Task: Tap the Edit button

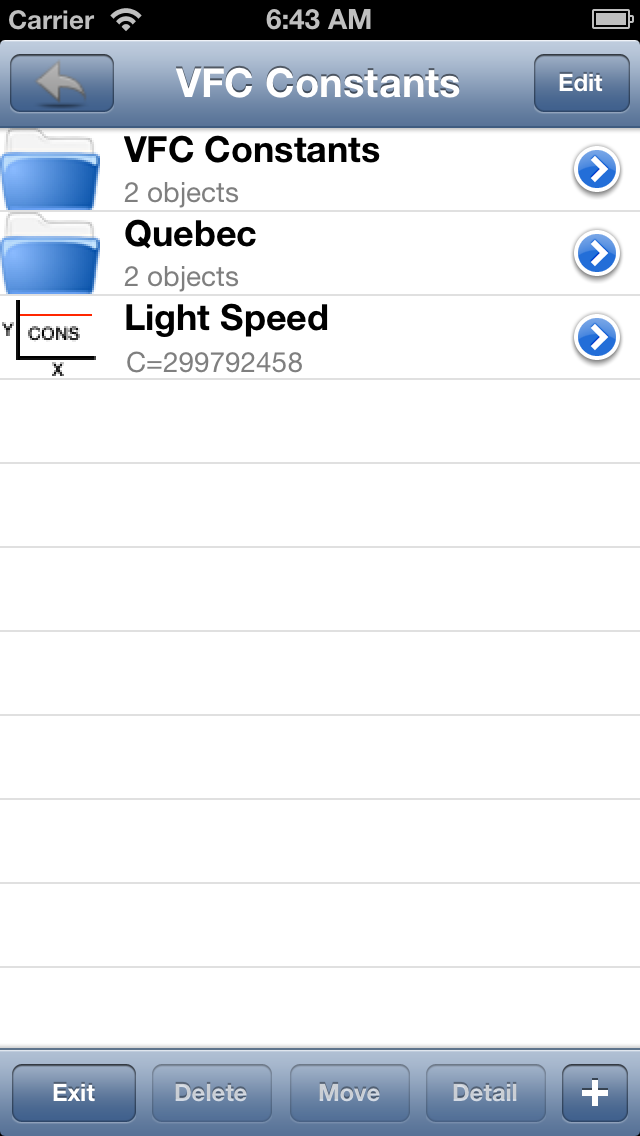Action: click(580, 83)
